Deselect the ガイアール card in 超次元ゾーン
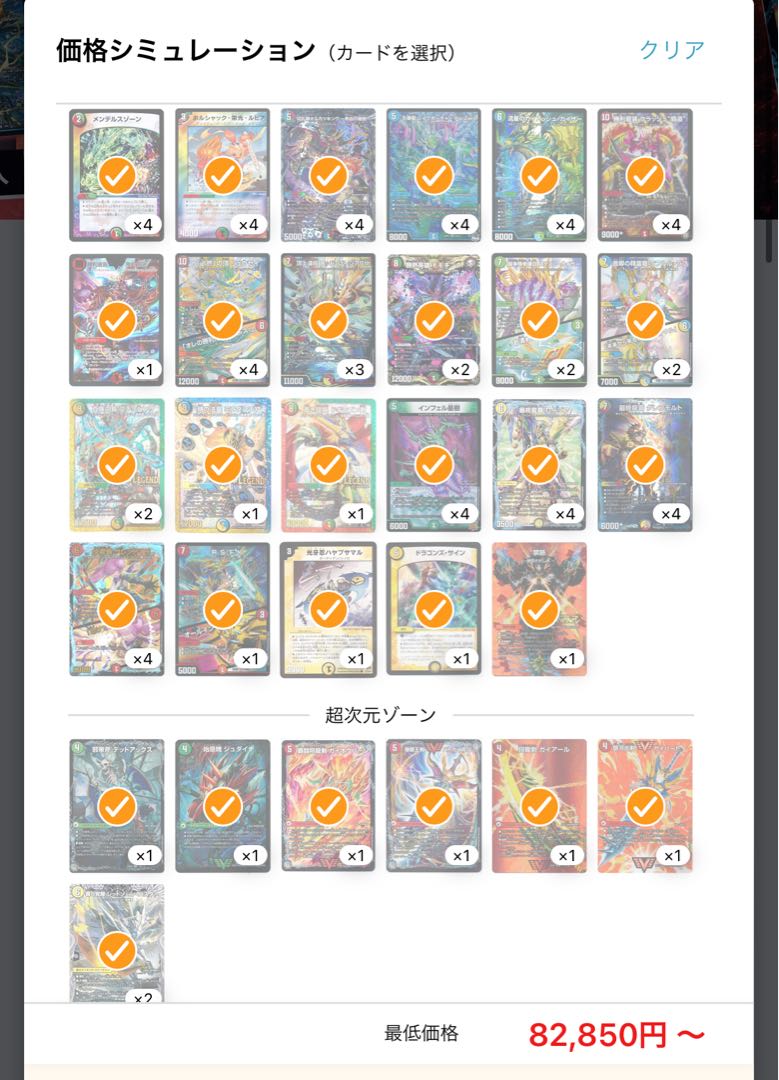The width and height of the screenshot is (779, 1080). coord(539,805)
